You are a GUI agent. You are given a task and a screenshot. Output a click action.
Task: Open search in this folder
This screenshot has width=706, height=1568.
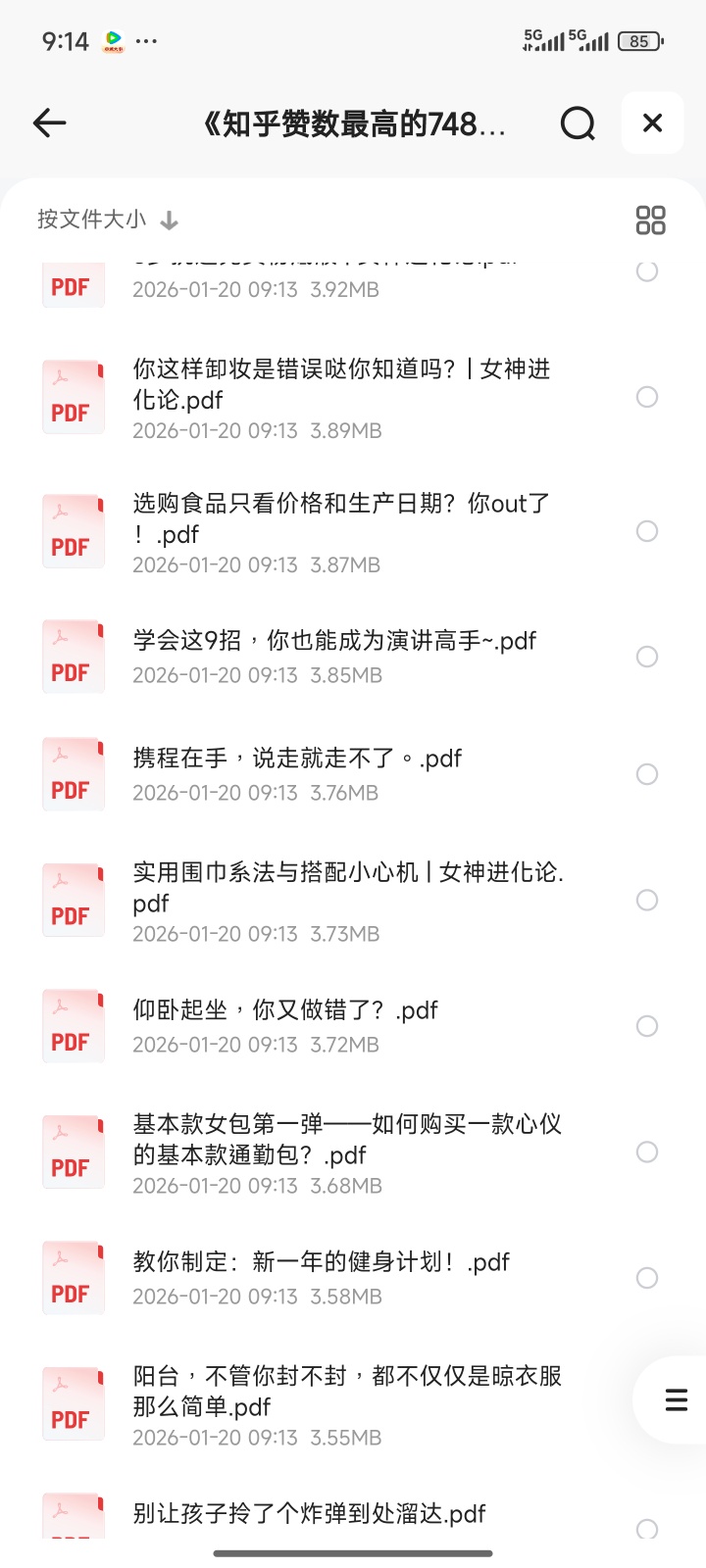(578, 123)
